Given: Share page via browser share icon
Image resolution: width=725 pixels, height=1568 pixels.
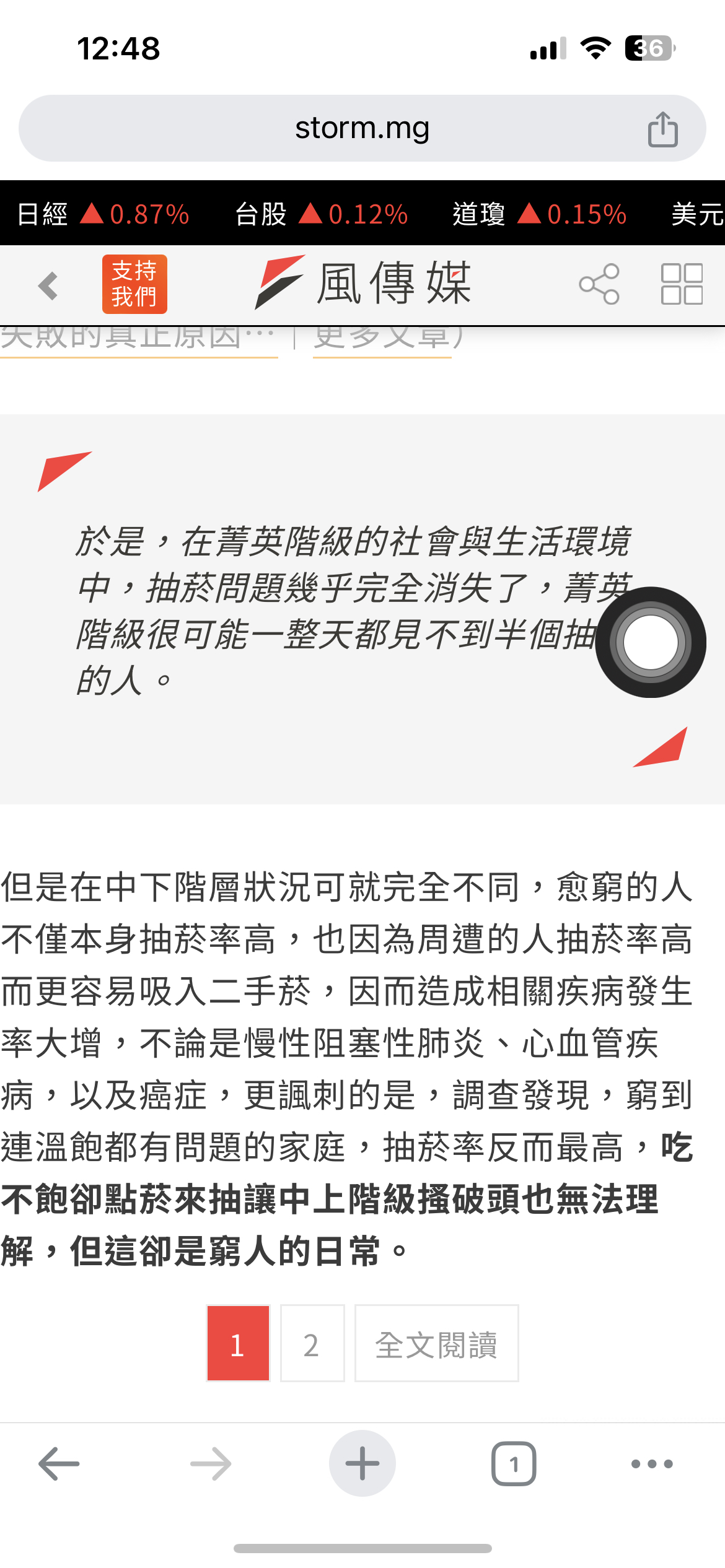Looking at the screenshot, I should 662,129.
